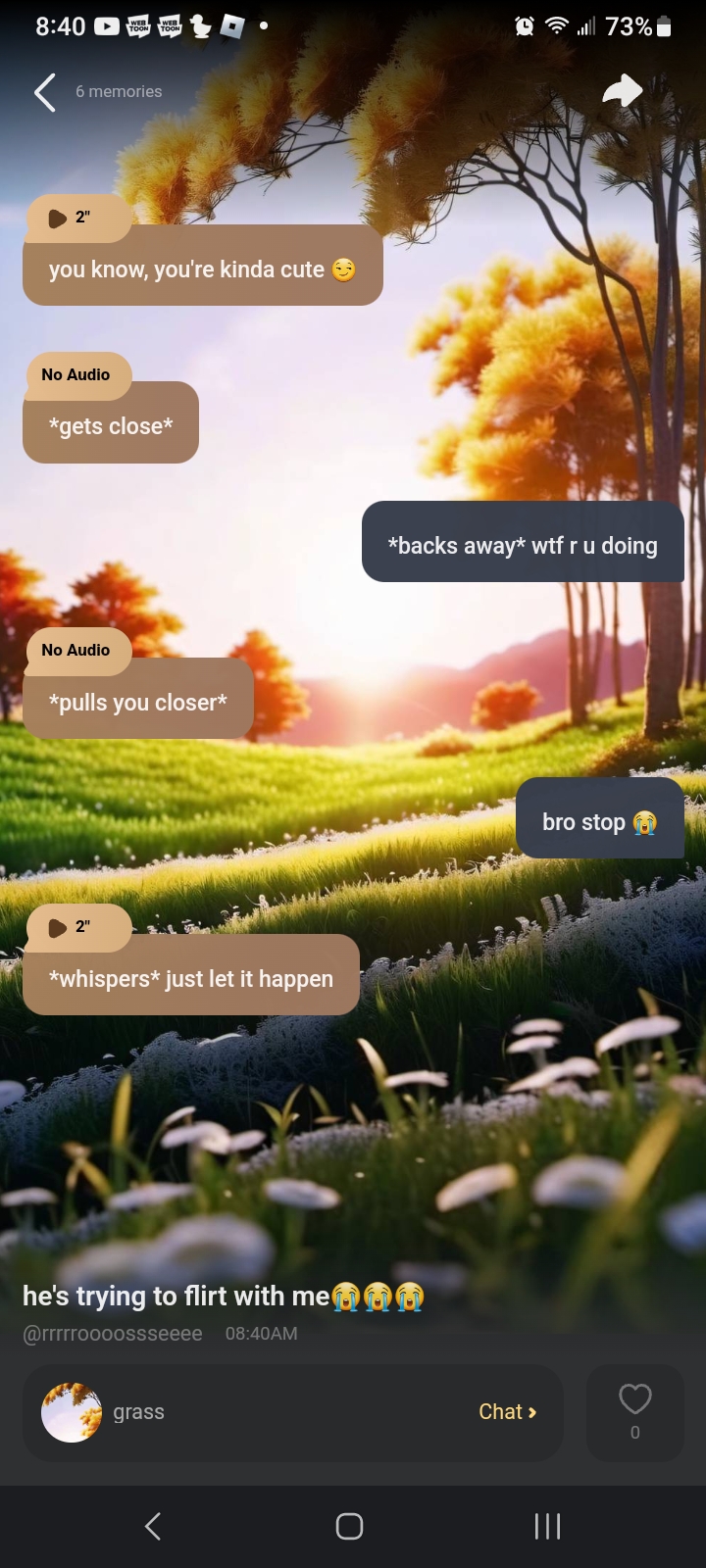Share this memory
Image resolution: width=706 pixels, height=1568 pixels.
click(x=623, y=91)
